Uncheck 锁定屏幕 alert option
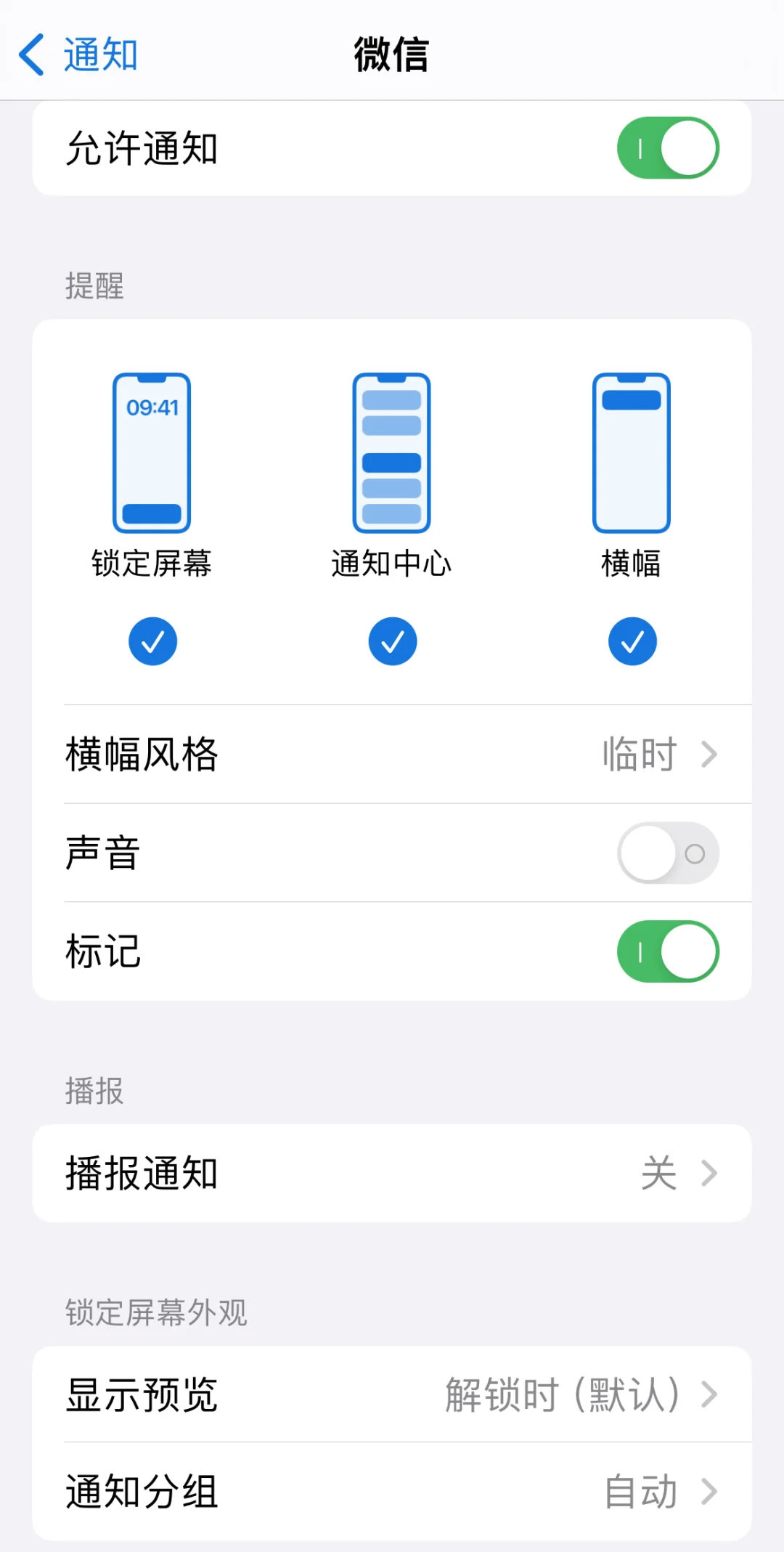Viewport: 784px width, 1552px height. 152,641
